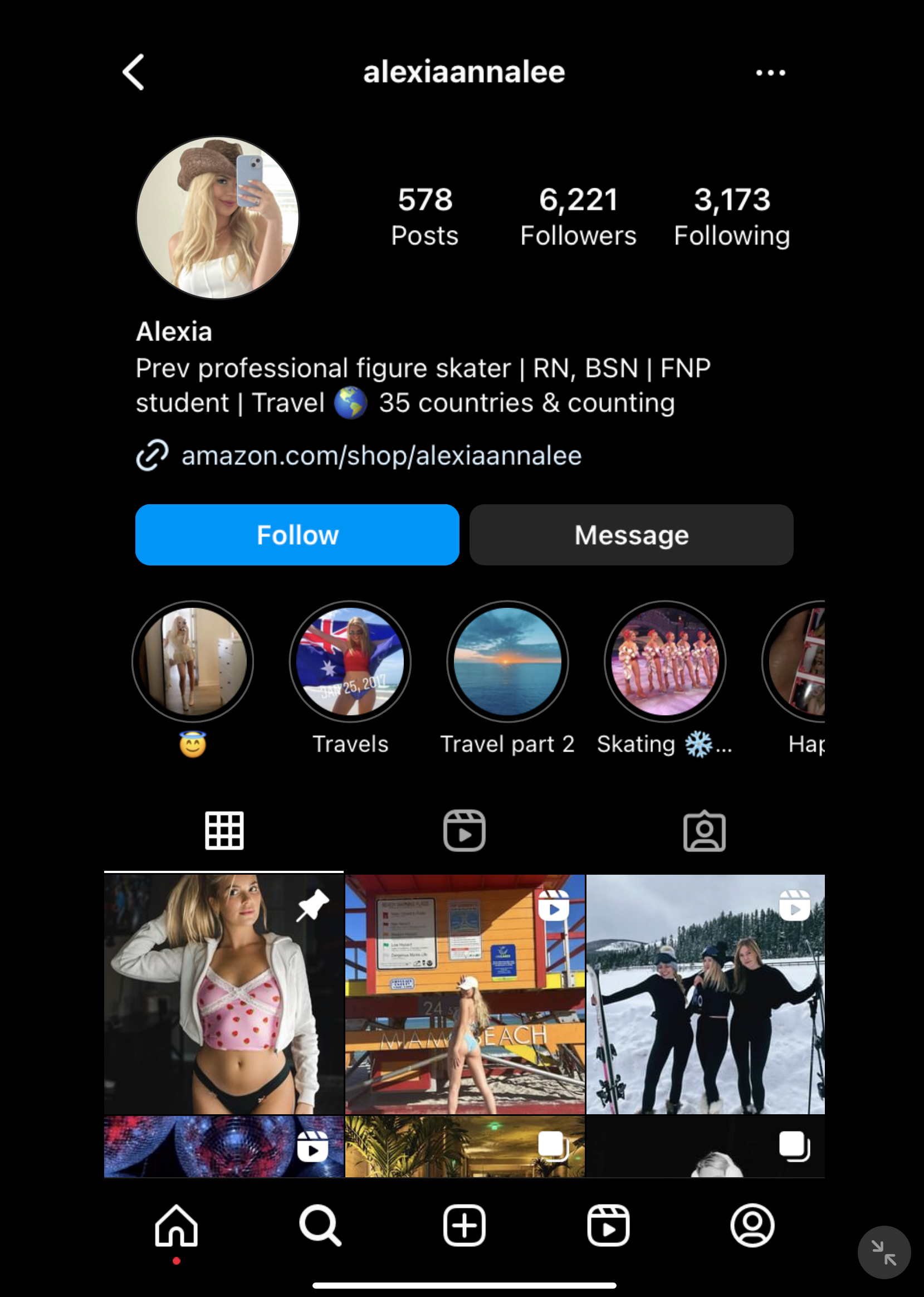Screen dimensions: 924x1297
Task: Open the snowy ski trip reel
Action: 705,994
